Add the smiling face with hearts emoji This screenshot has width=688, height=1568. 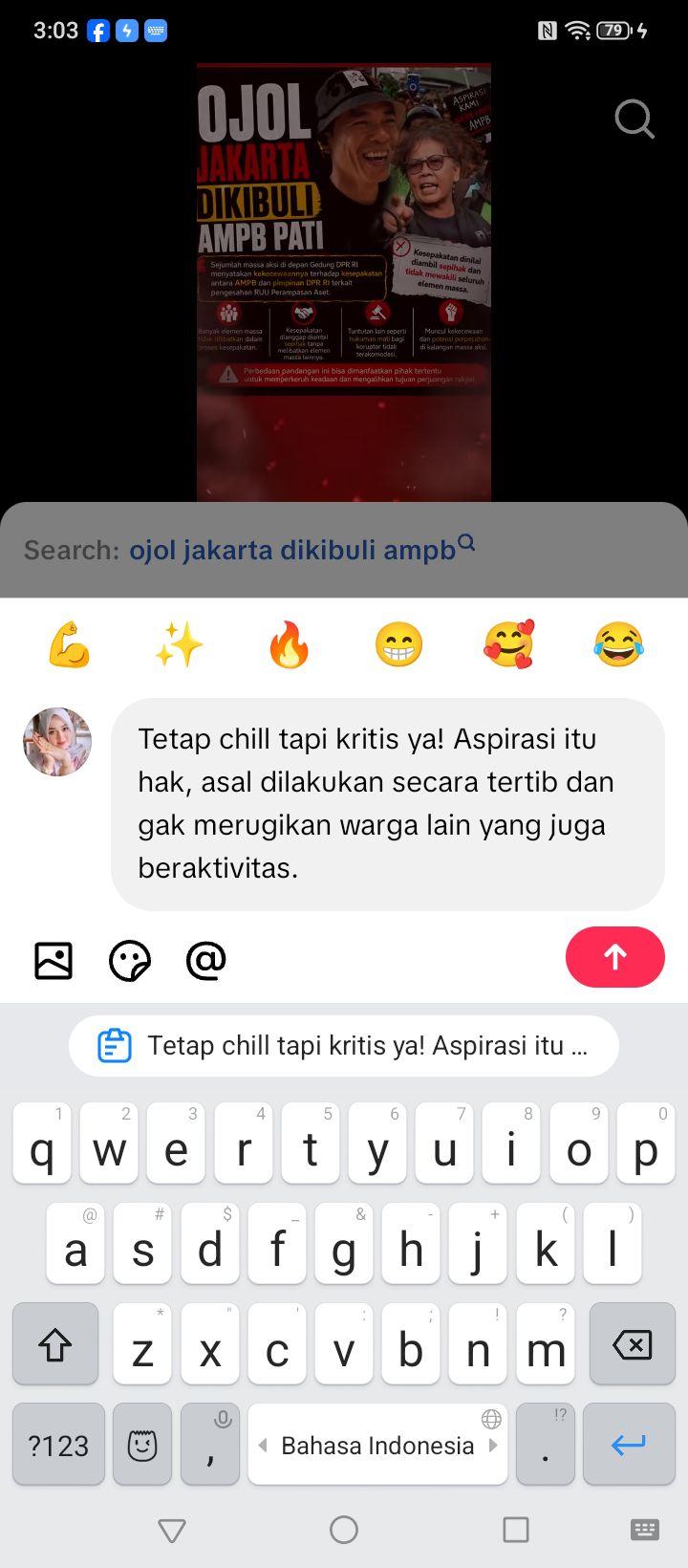coord(508,643)
